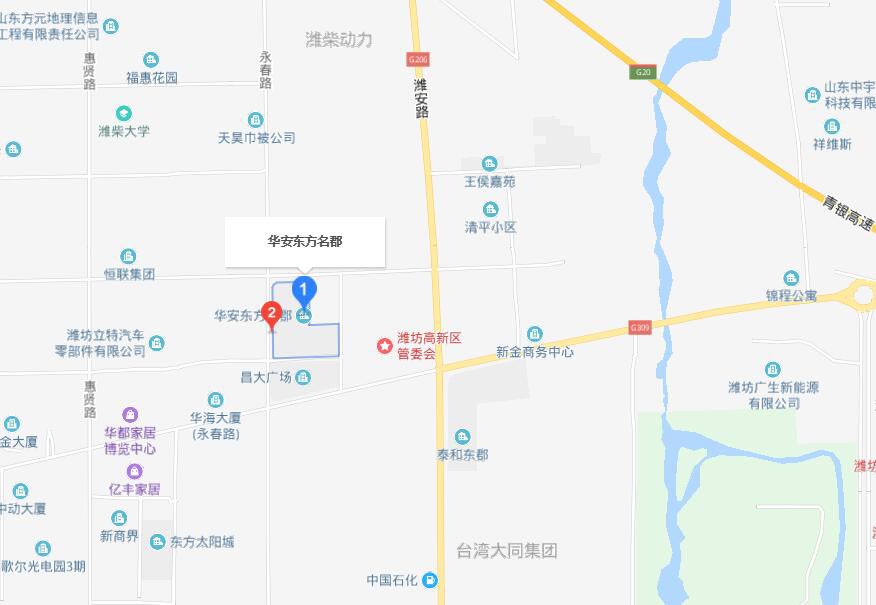
Task: Open the 华安东方名郡 info popup
Action: 305,242
